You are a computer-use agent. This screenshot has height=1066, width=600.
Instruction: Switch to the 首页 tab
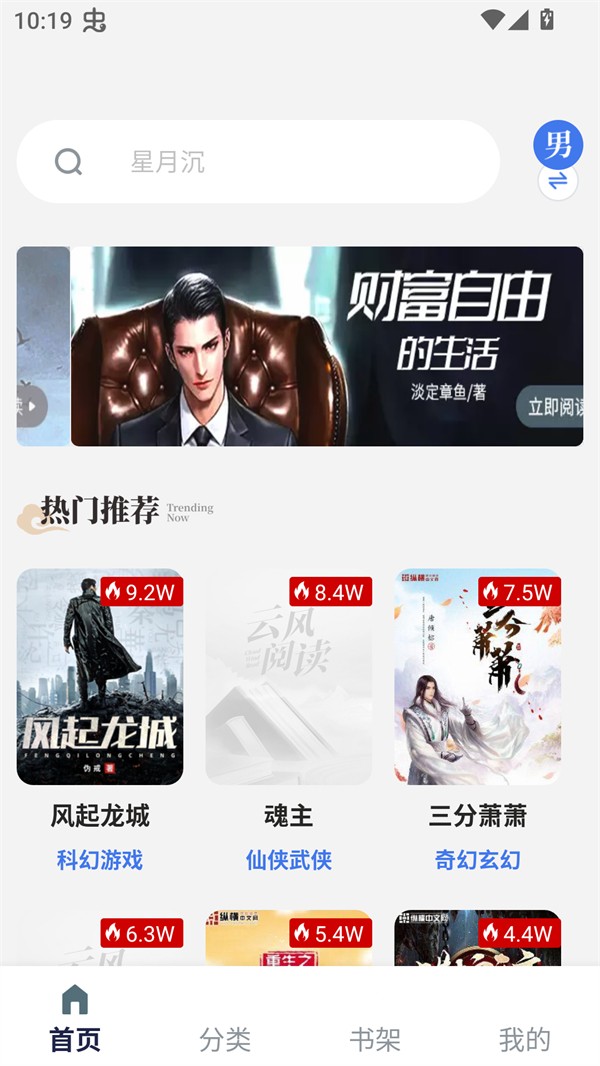[x=75, y=1019]
